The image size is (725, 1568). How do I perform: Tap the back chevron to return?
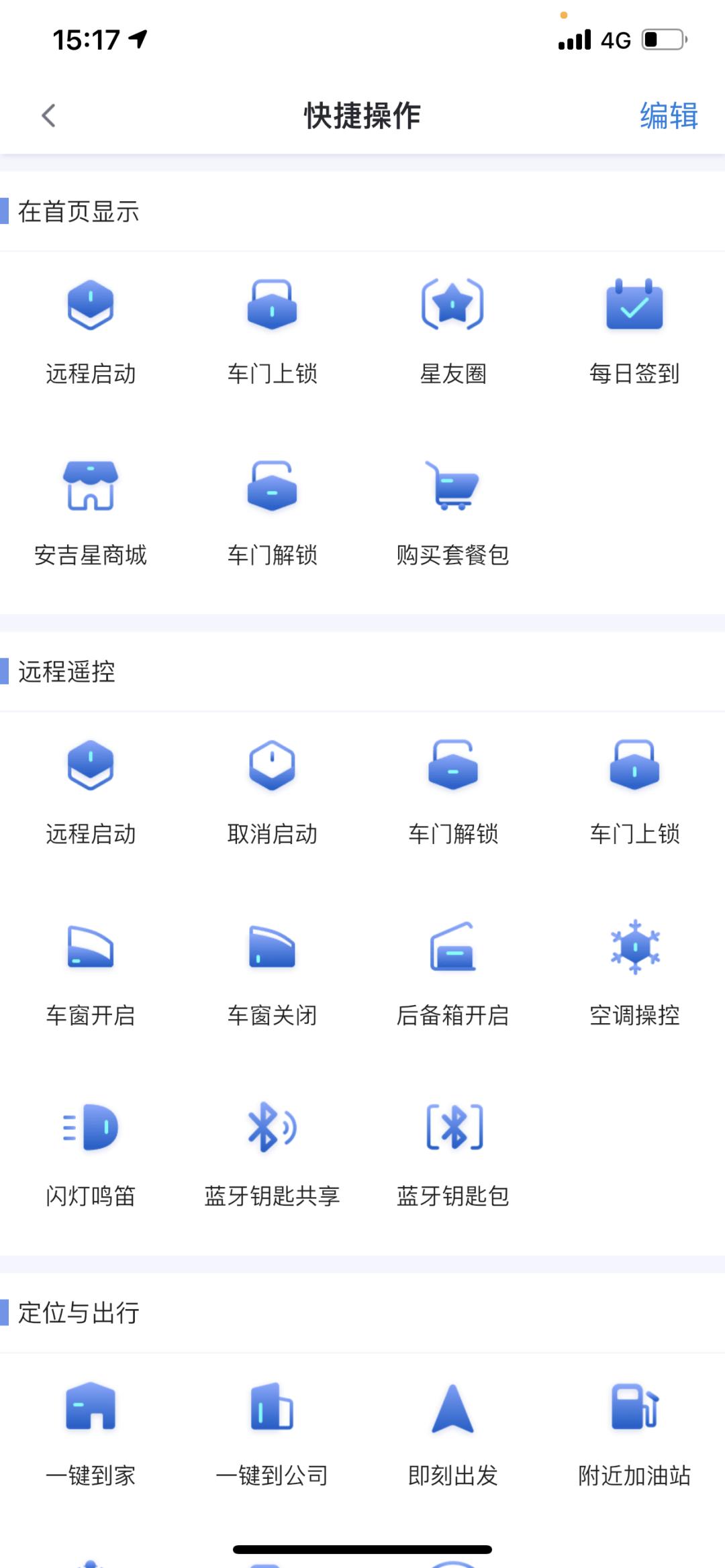click(x=48, y=115)
